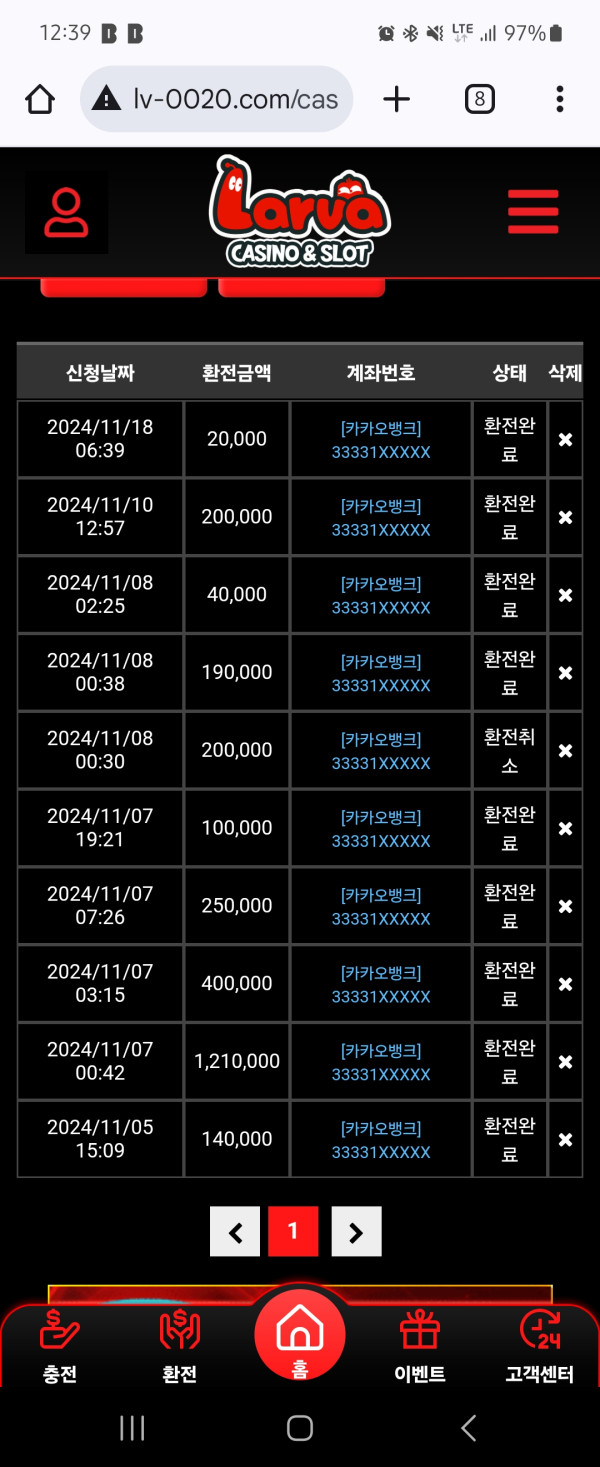Switch to the 환전 tab

click(180, 1347)
